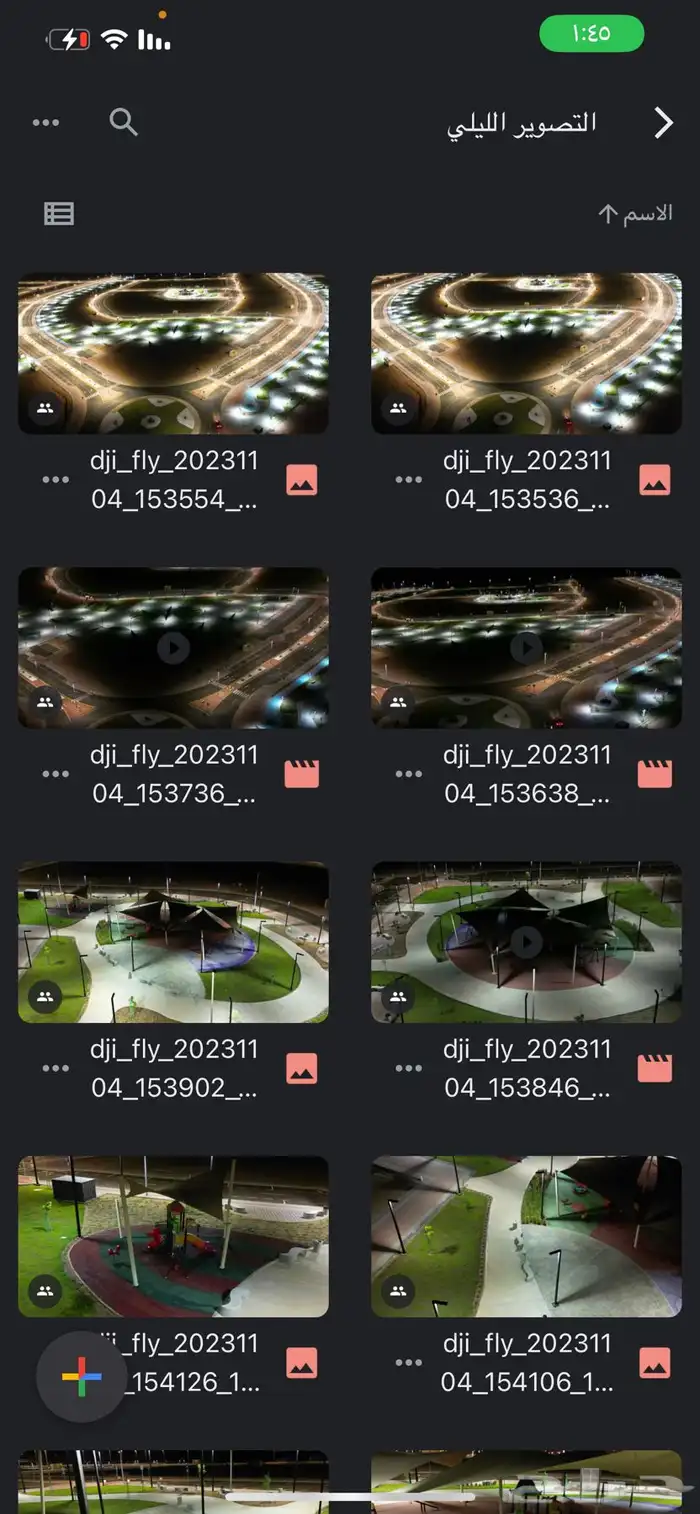This screenshot has width=700, height=1514.
Task: Open more options for file 04_153536
Action: pos(409,480)
